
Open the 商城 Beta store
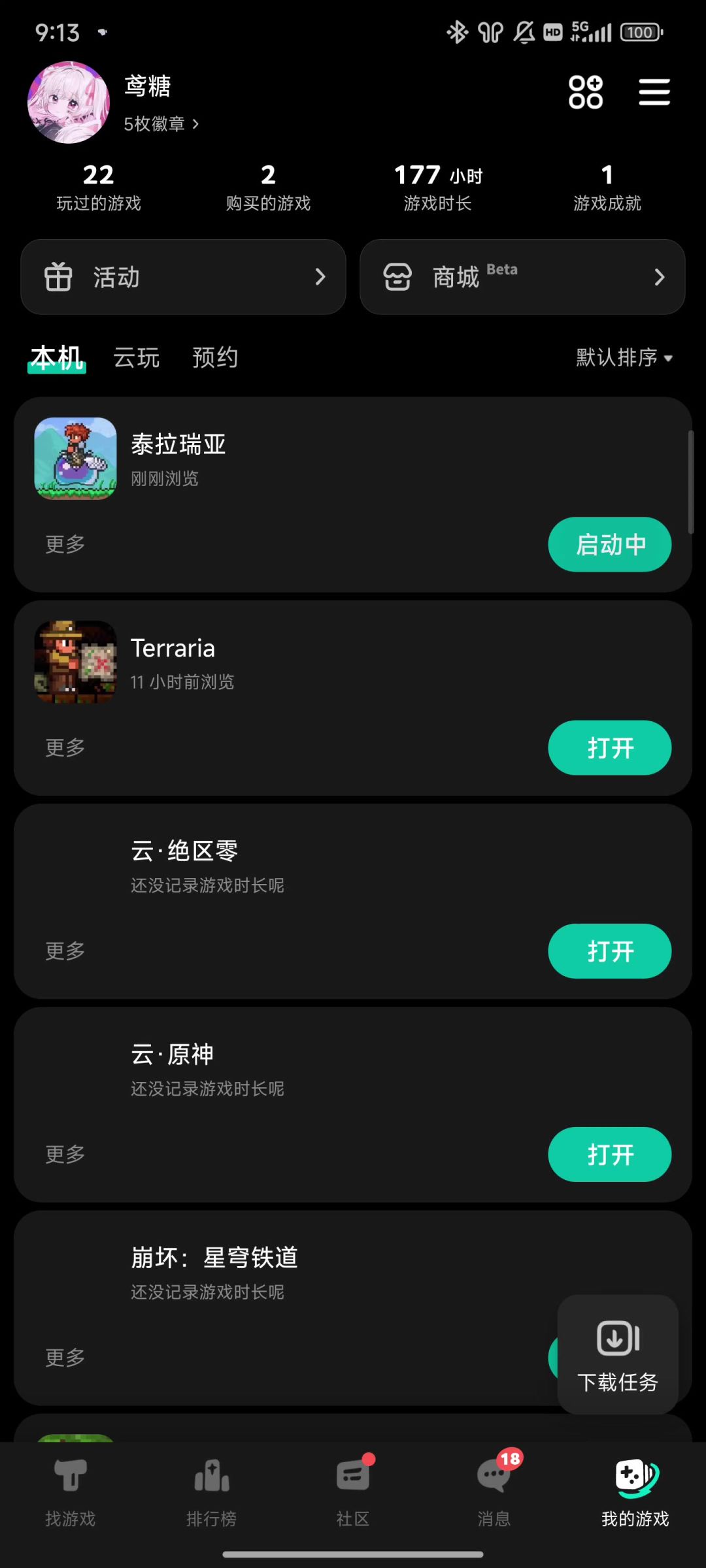[522, 277]
